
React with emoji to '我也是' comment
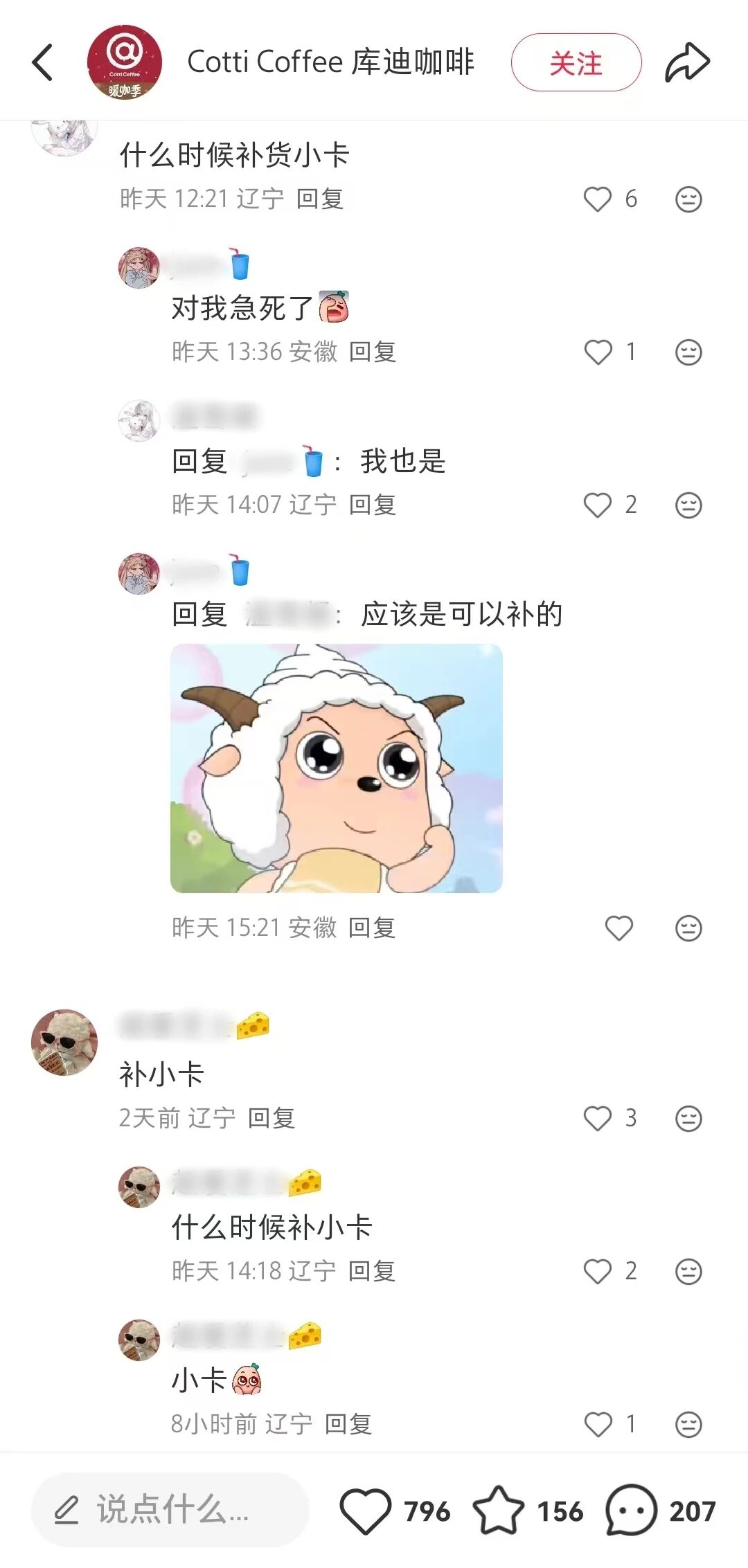tap(688, 505)
